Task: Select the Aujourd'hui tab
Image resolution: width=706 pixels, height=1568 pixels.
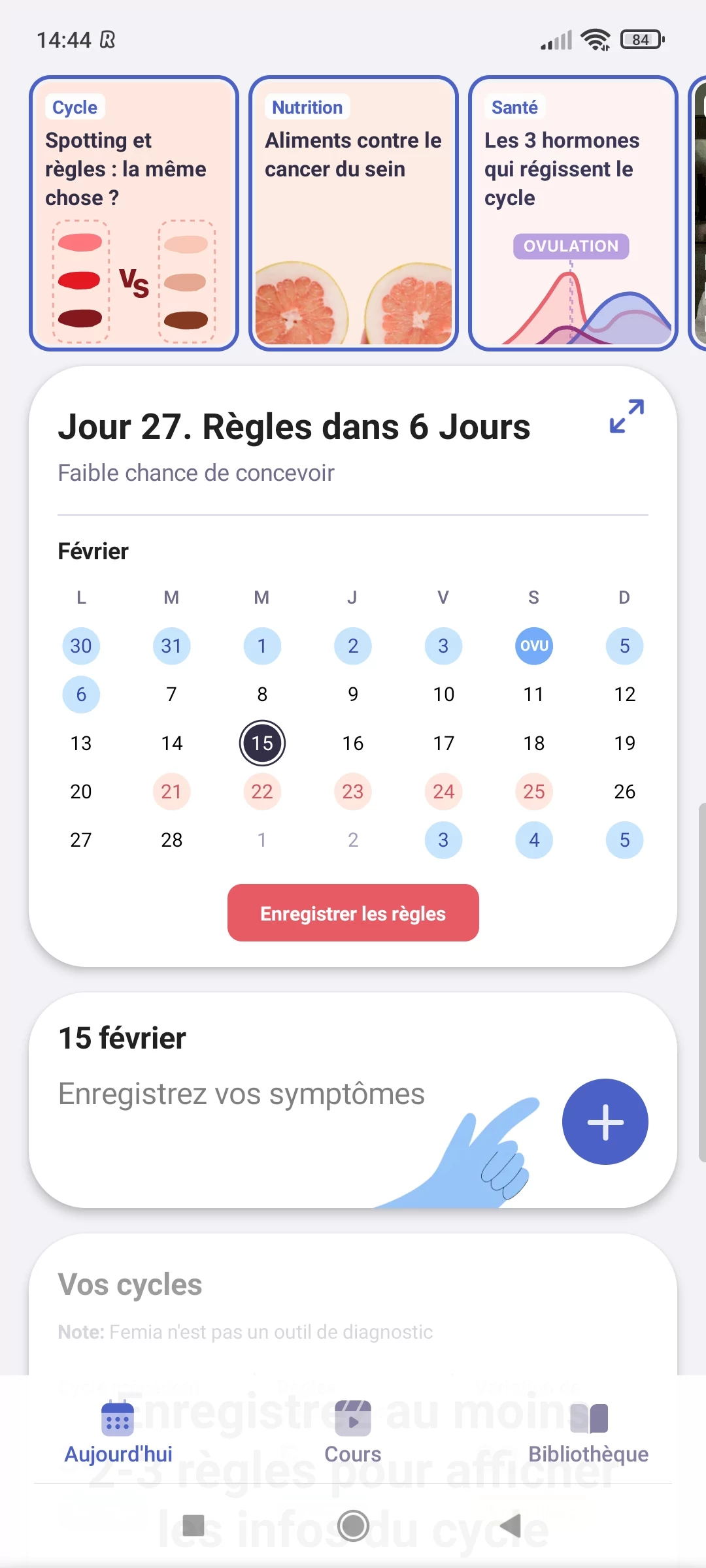Action: pyautogui.click(x=118, y=1432)
